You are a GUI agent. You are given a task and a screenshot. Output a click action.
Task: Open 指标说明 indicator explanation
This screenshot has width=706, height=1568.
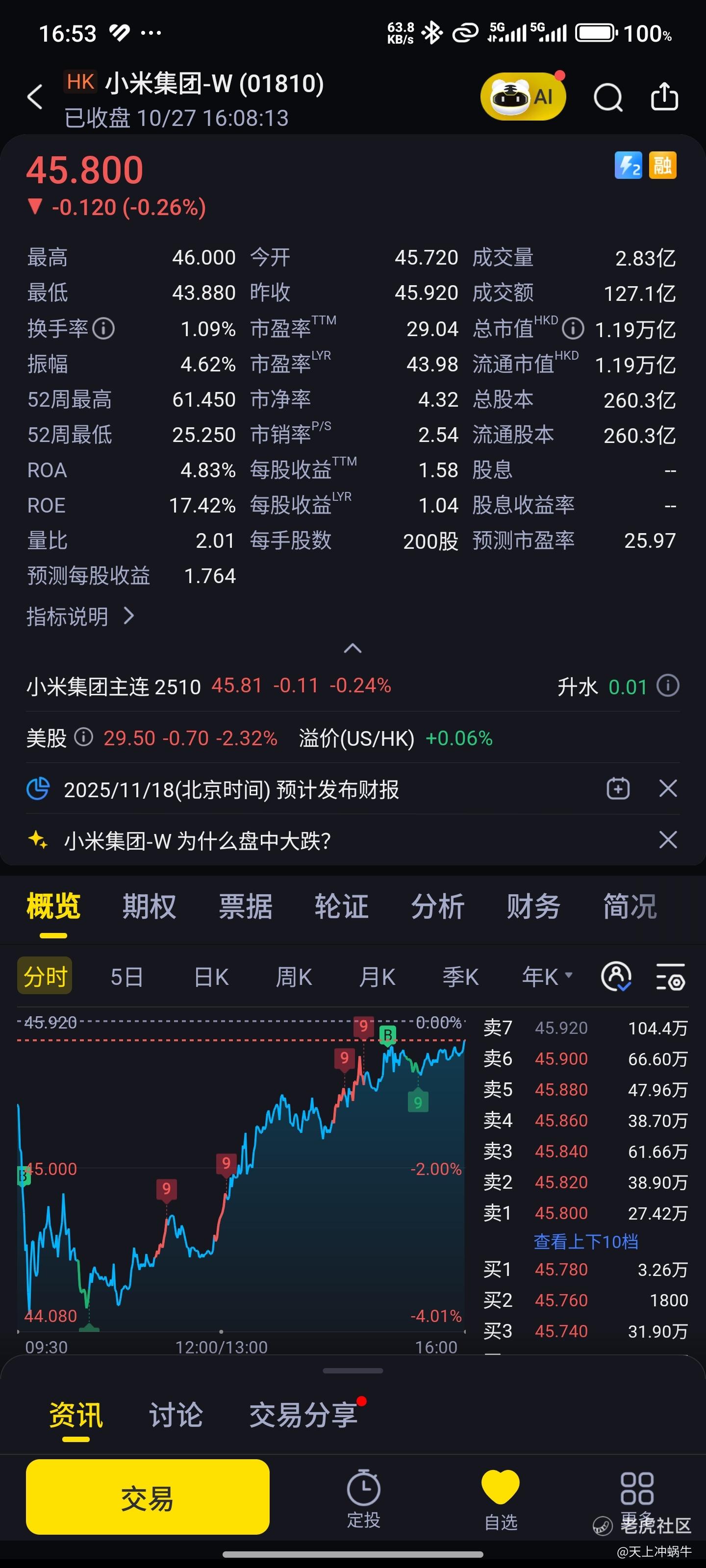tap(80, 616)
